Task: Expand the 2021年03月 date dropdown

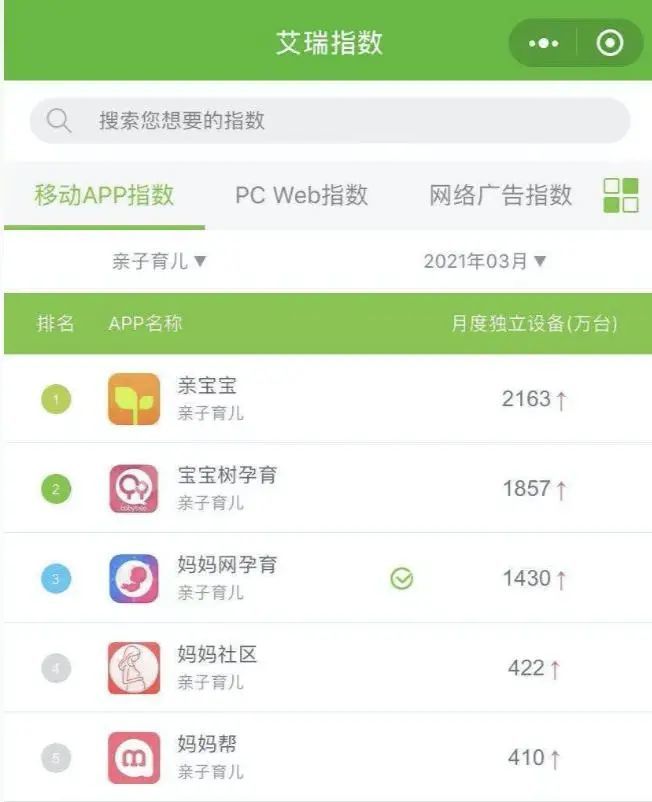Action: 485,262
